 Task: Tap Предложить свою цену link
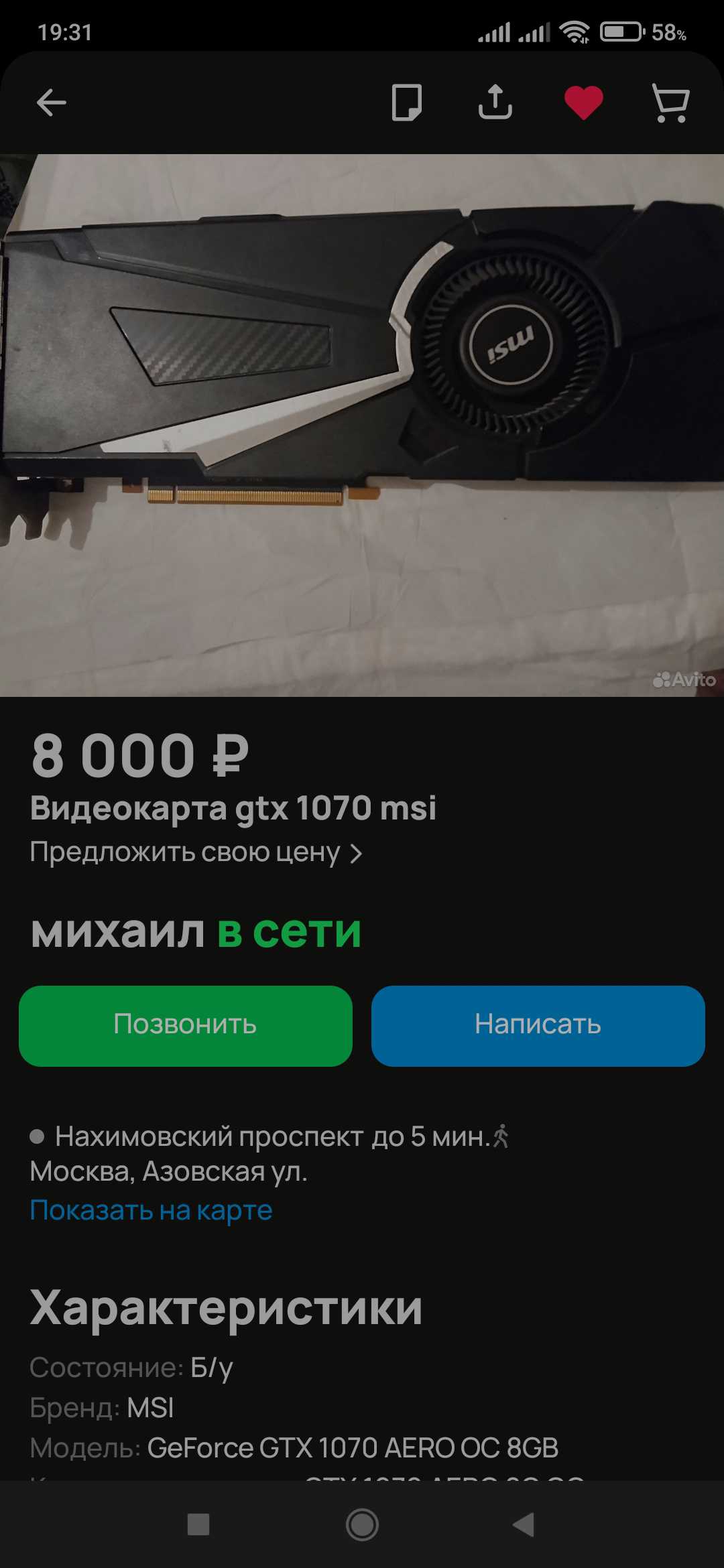[x=196, y=852]
